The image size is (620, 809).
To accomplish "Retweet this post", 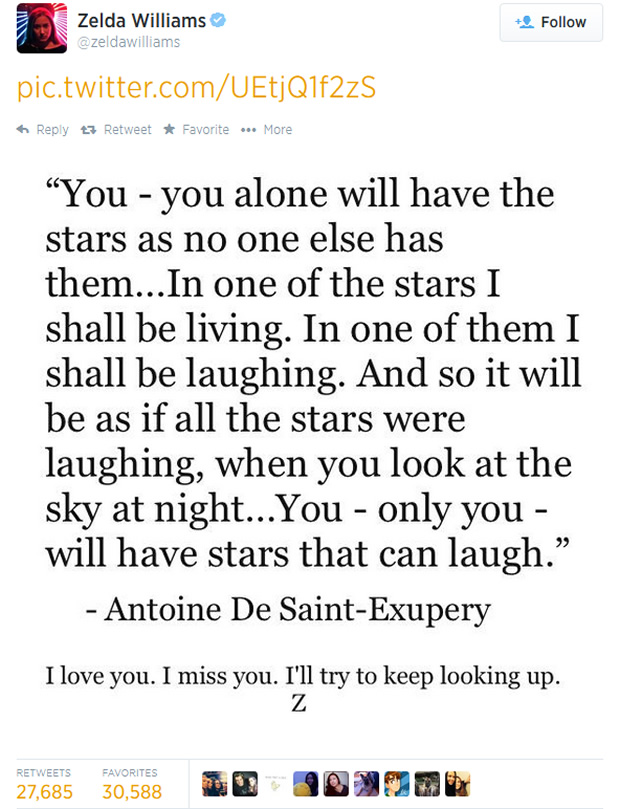I will click(x=120, y=130).
